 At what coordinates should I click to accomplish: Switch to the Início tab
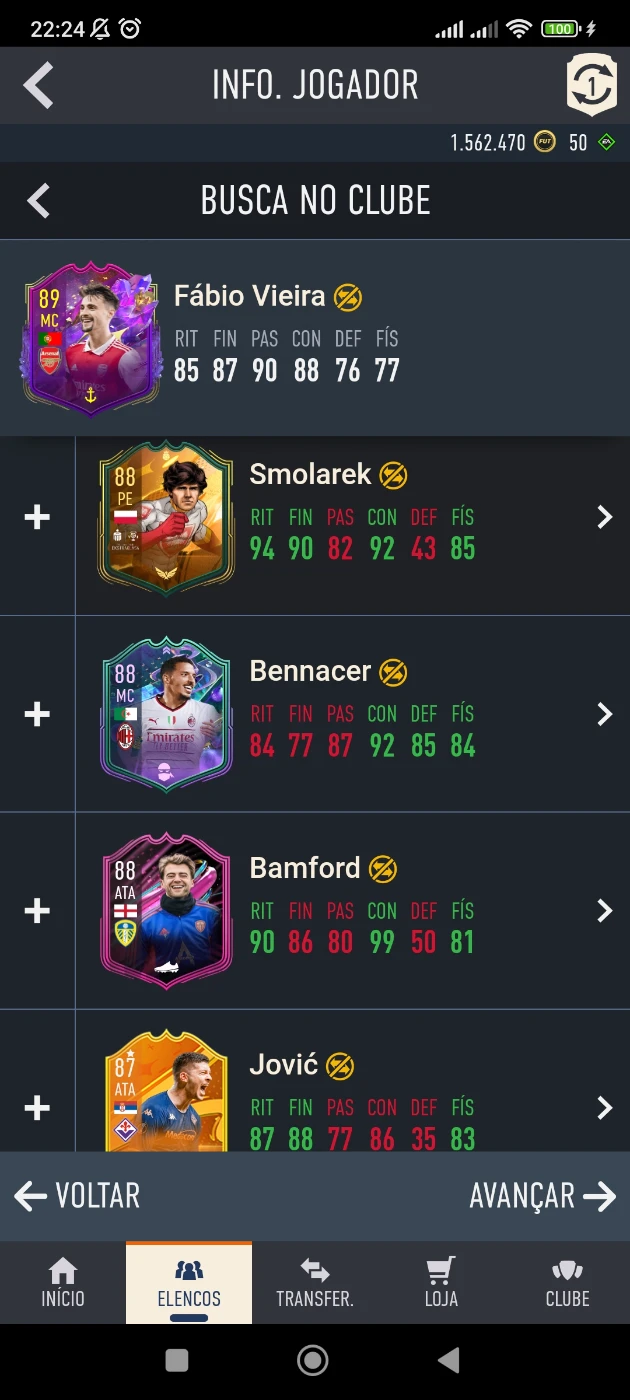tap(63, 1283)
